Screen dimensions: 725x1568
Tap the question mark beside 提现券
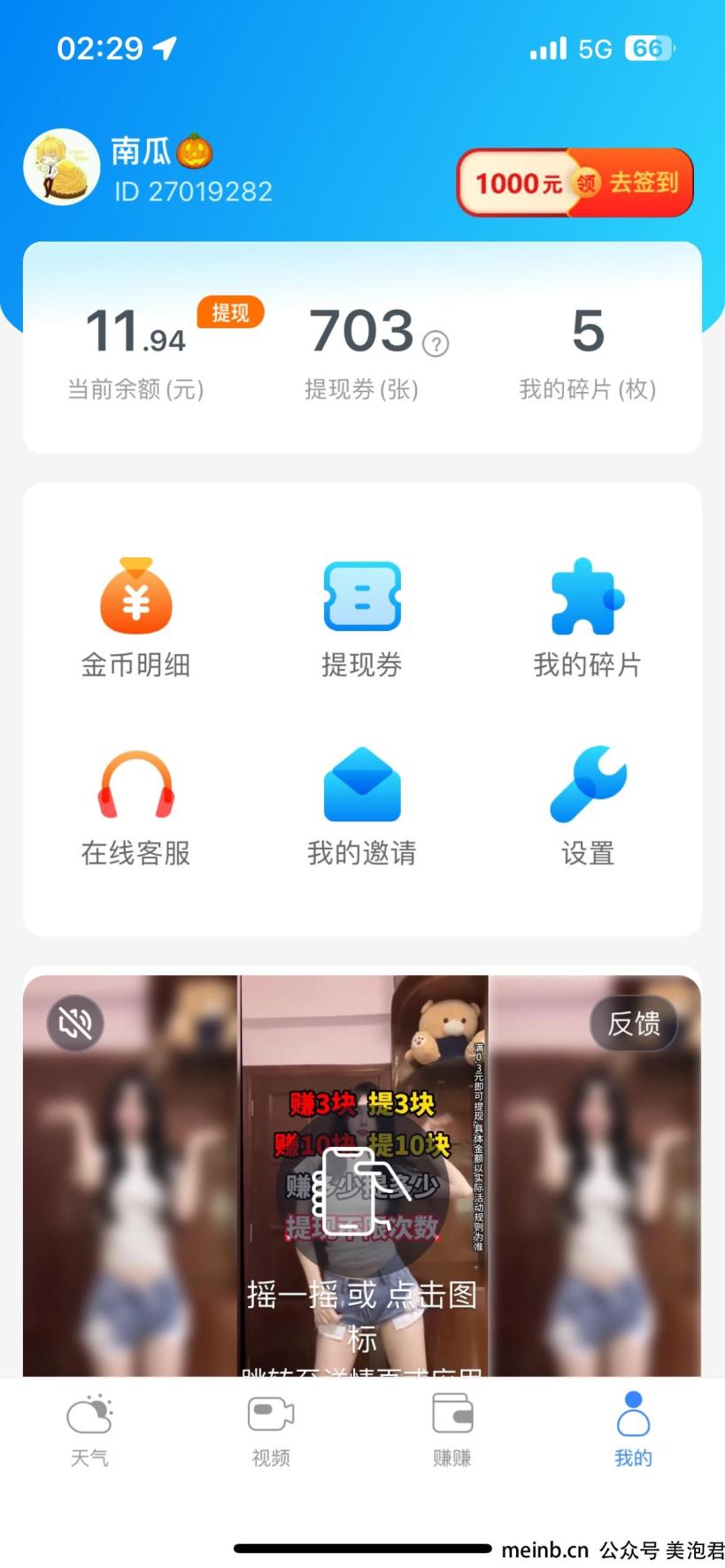[435, 343]
